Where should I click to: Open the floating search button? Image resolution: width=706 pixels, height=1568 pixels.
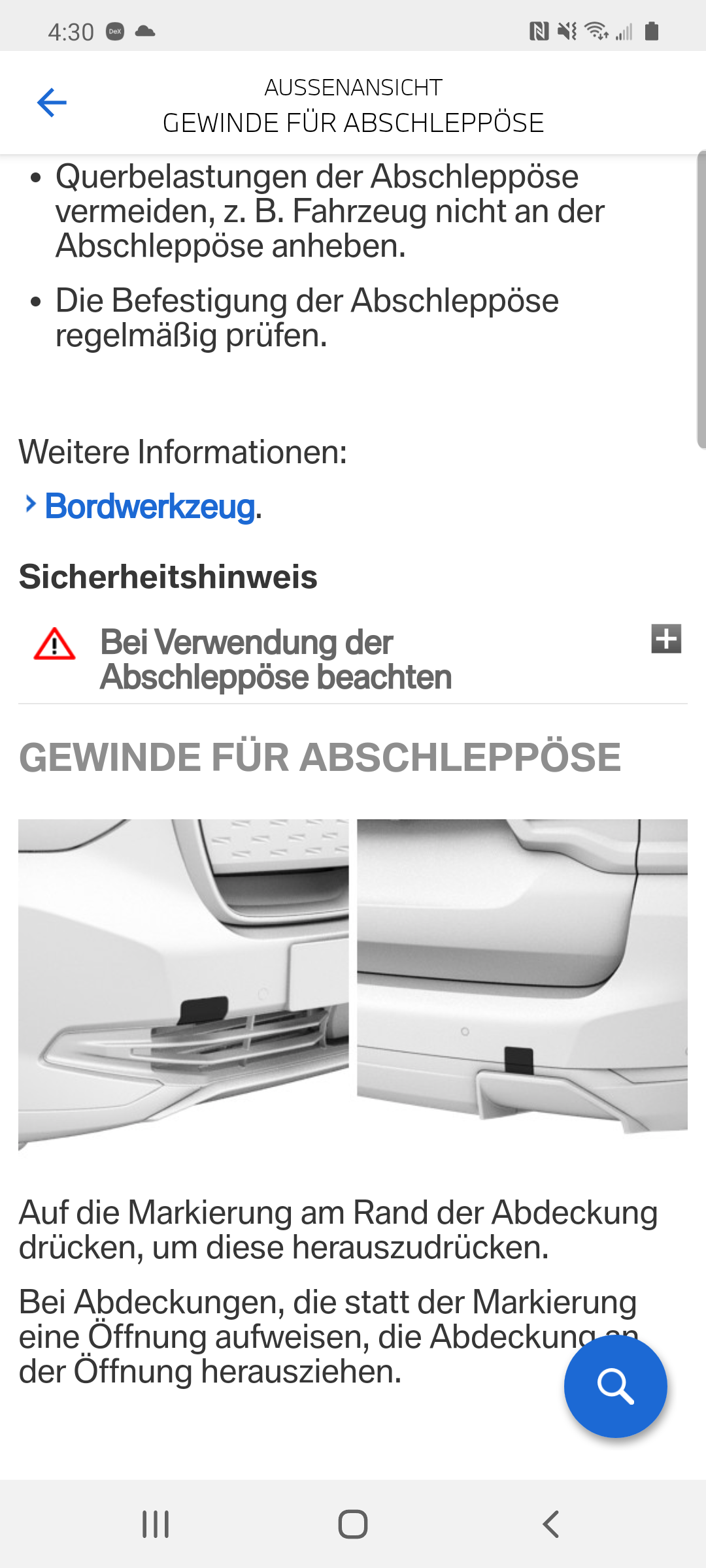[615, 1386]
